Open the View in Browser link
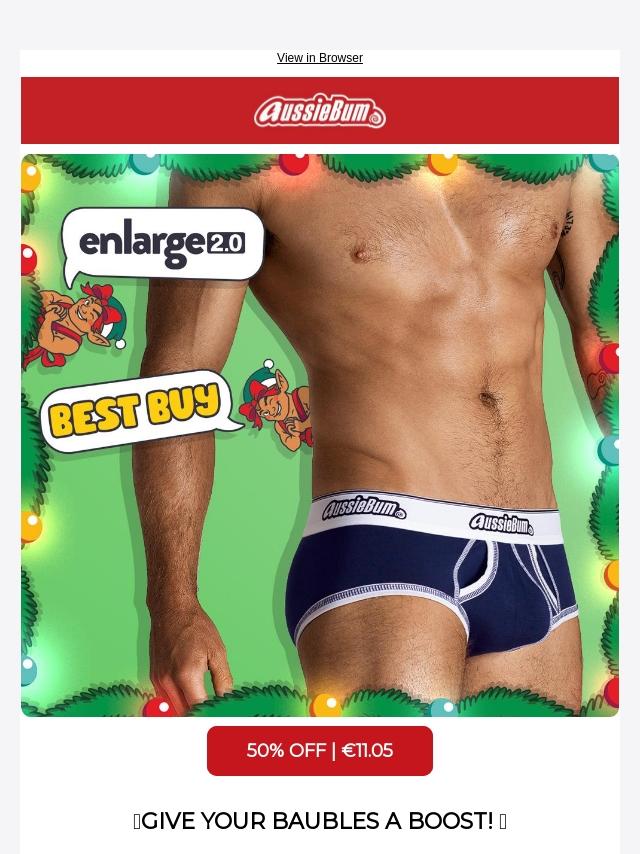640x854 pixels. point(320,58)
